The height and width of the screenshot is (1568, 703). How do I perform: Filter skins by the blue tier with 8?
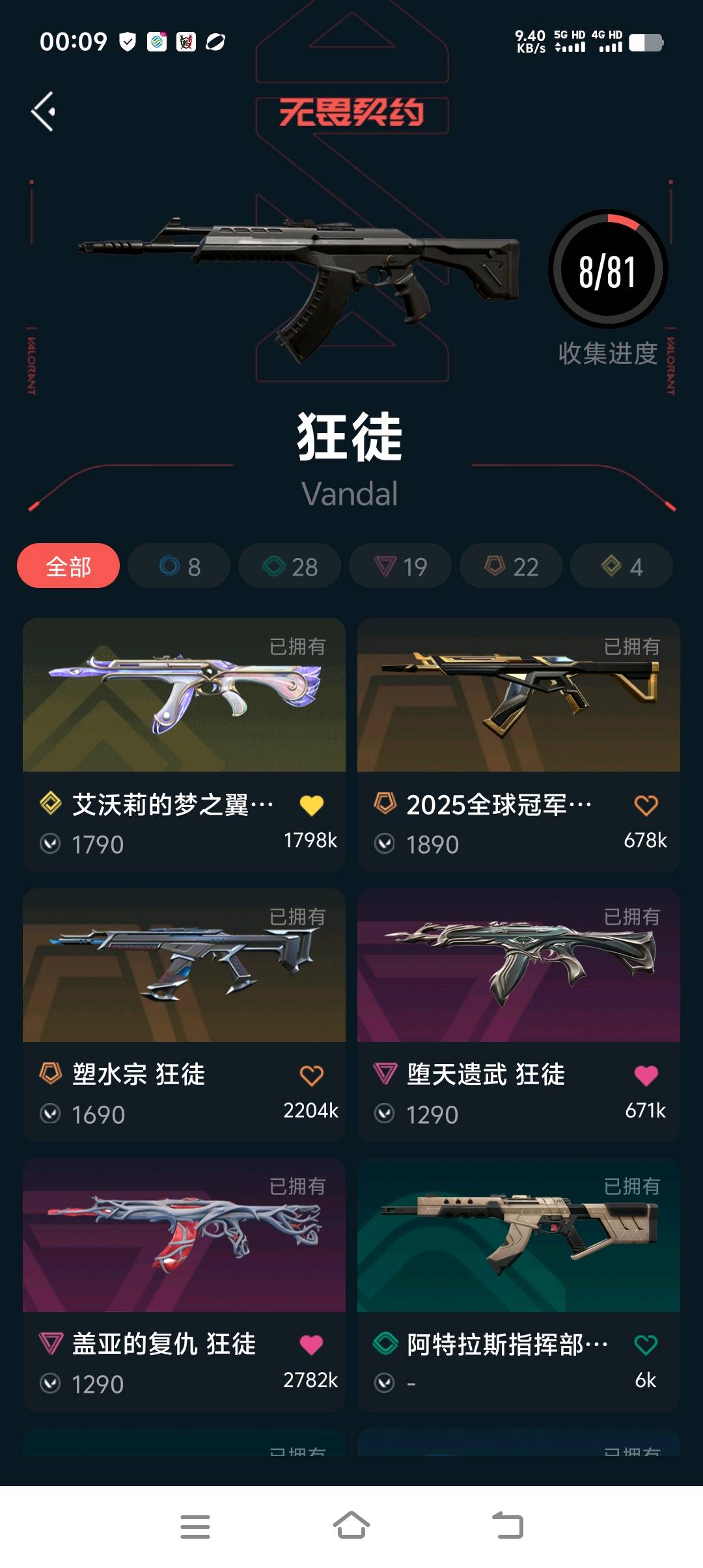[179, 566]
